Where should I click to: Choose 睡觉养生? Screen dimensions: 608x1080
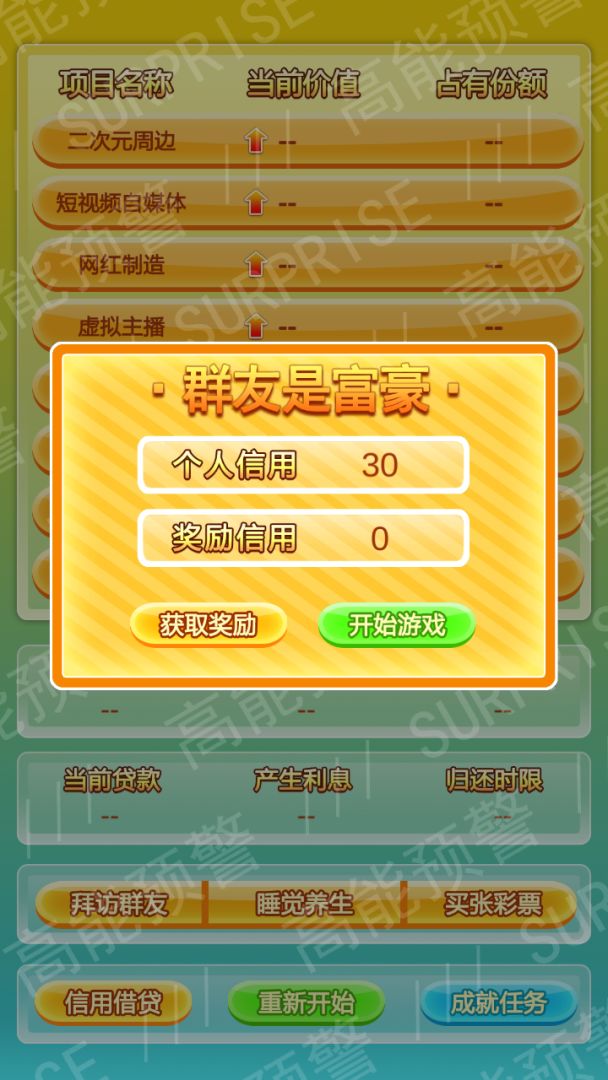tap(304, 904)
